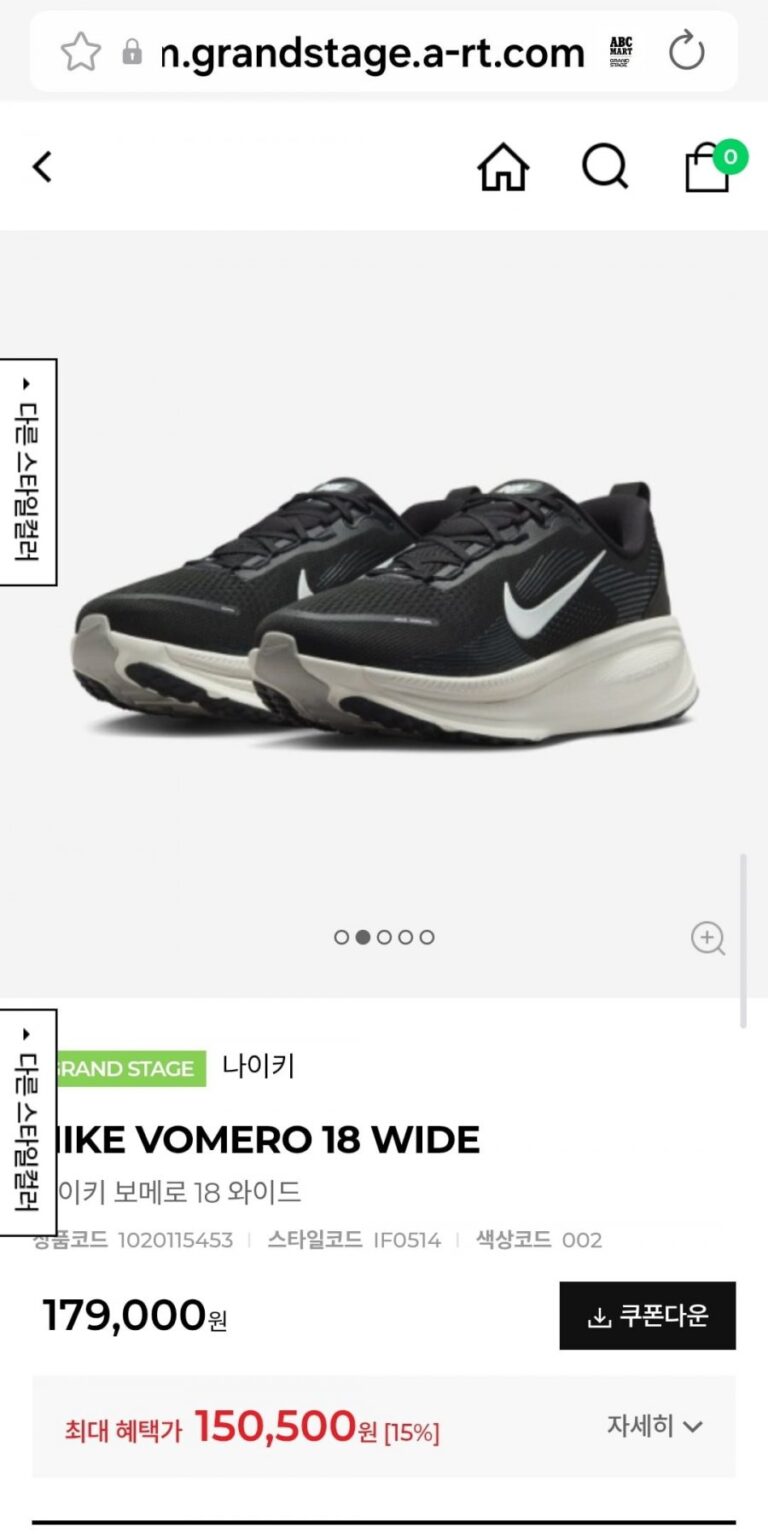Jump to the third product image dot
This screenshot has height=1534, width=768.
[384, 937]
